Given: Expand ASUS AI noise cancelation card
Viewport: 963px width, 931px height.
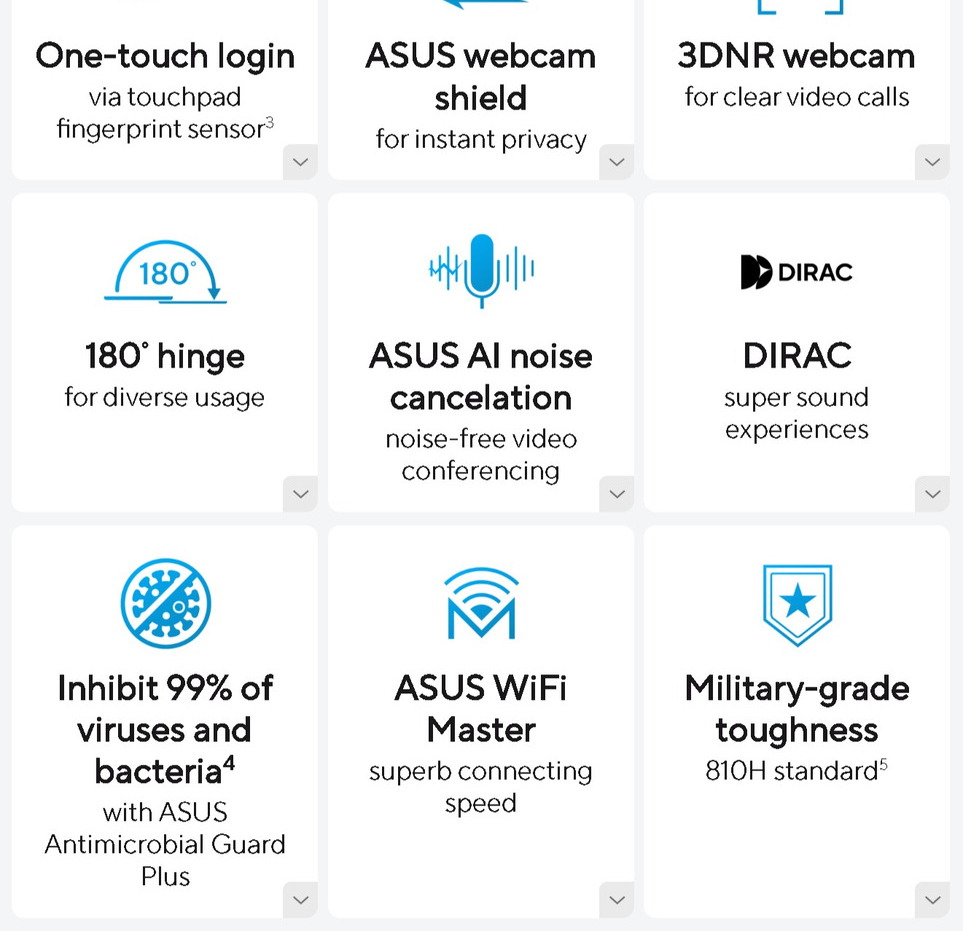Looking at the screenshot, I should pos(616,494).
